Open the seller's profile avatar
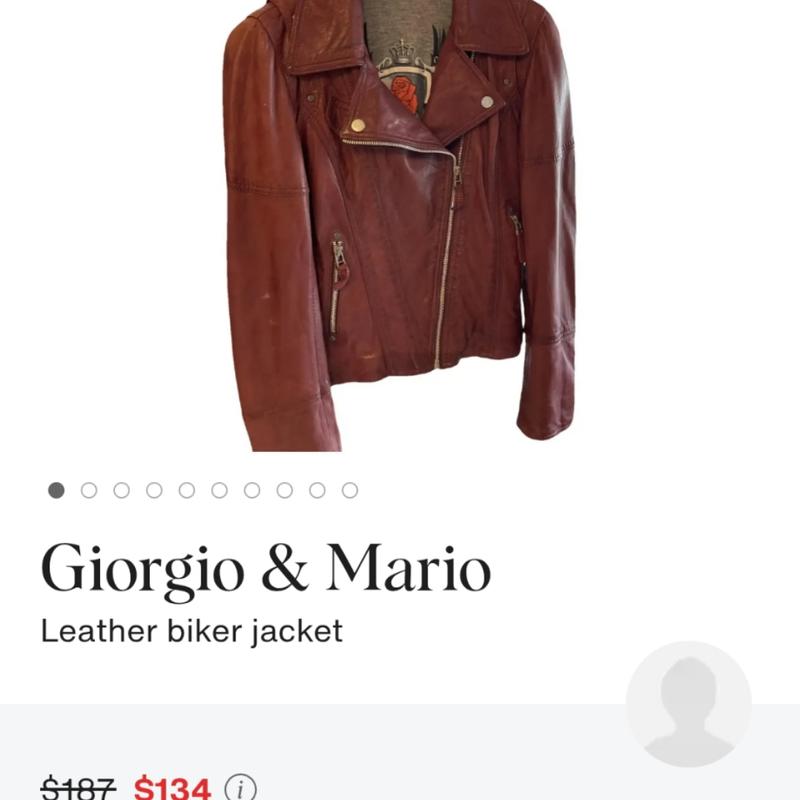Image resolution: width=800 pixels, height=800 pixels. [688, 704]
